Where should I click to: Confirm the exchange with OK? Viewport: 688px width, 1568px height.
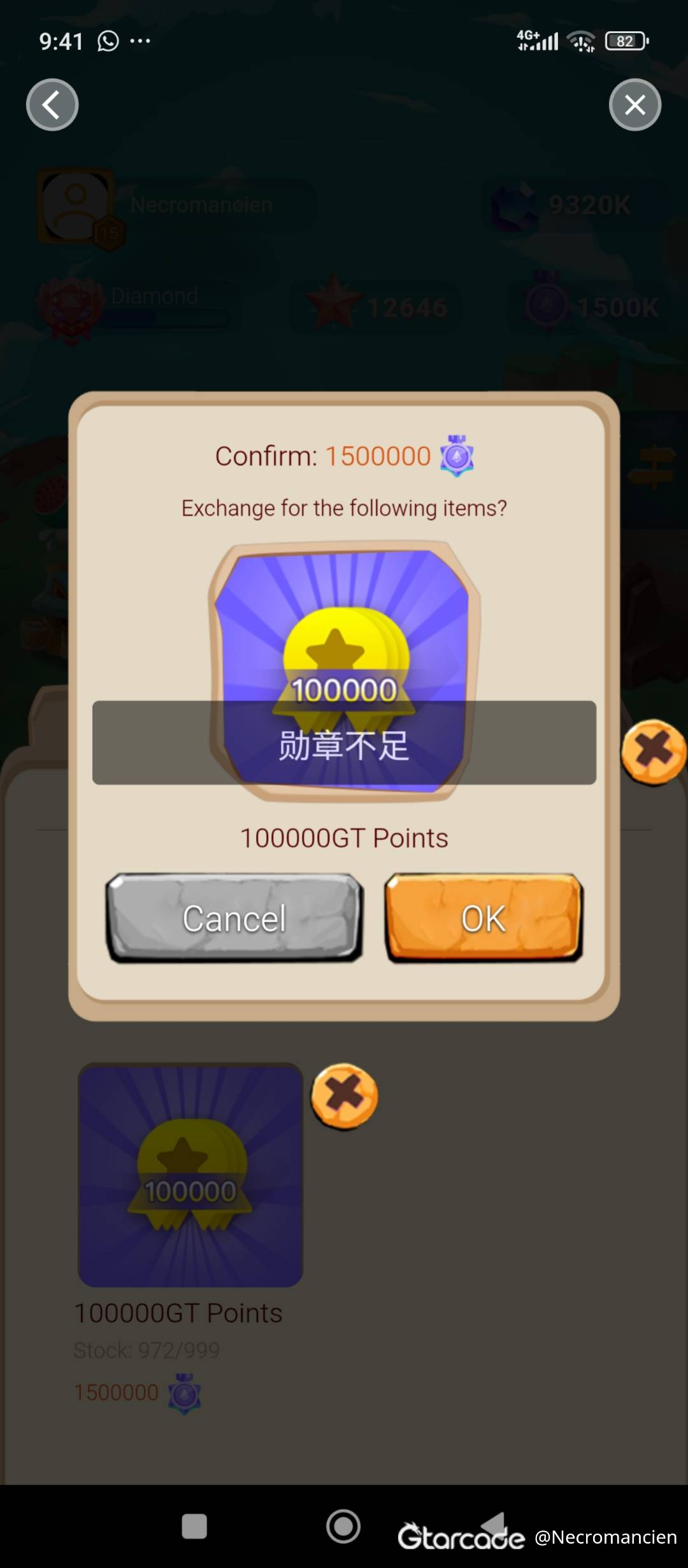point(484,918)
